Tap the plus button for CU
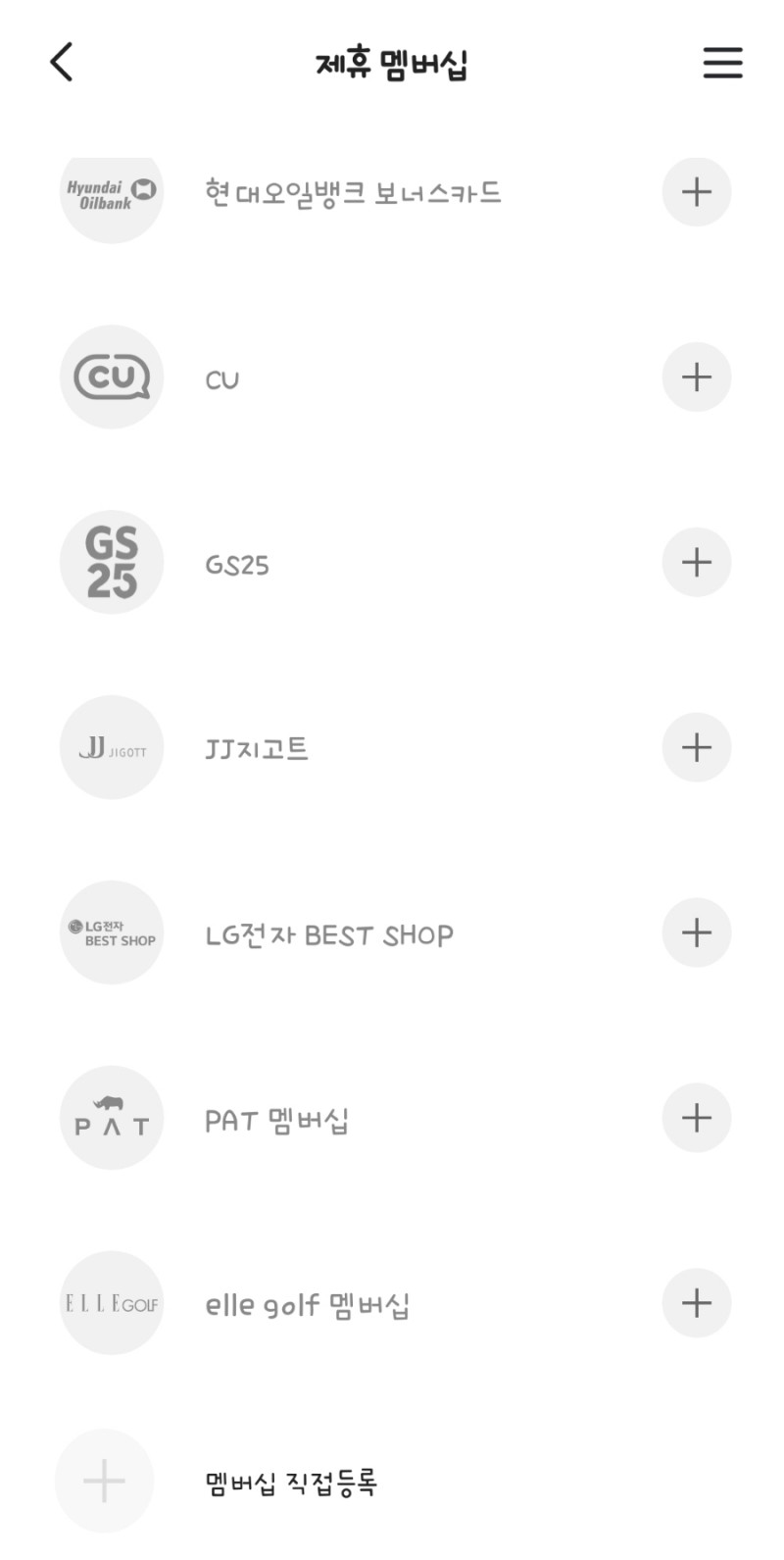This screenshot has height=1560, width=784. coord(697,377)
